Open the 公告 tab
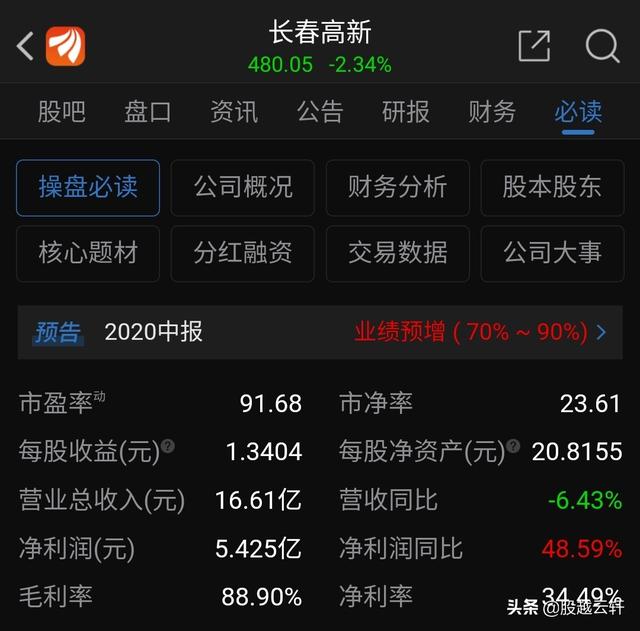Screen dimensions: 640x631 320,111
